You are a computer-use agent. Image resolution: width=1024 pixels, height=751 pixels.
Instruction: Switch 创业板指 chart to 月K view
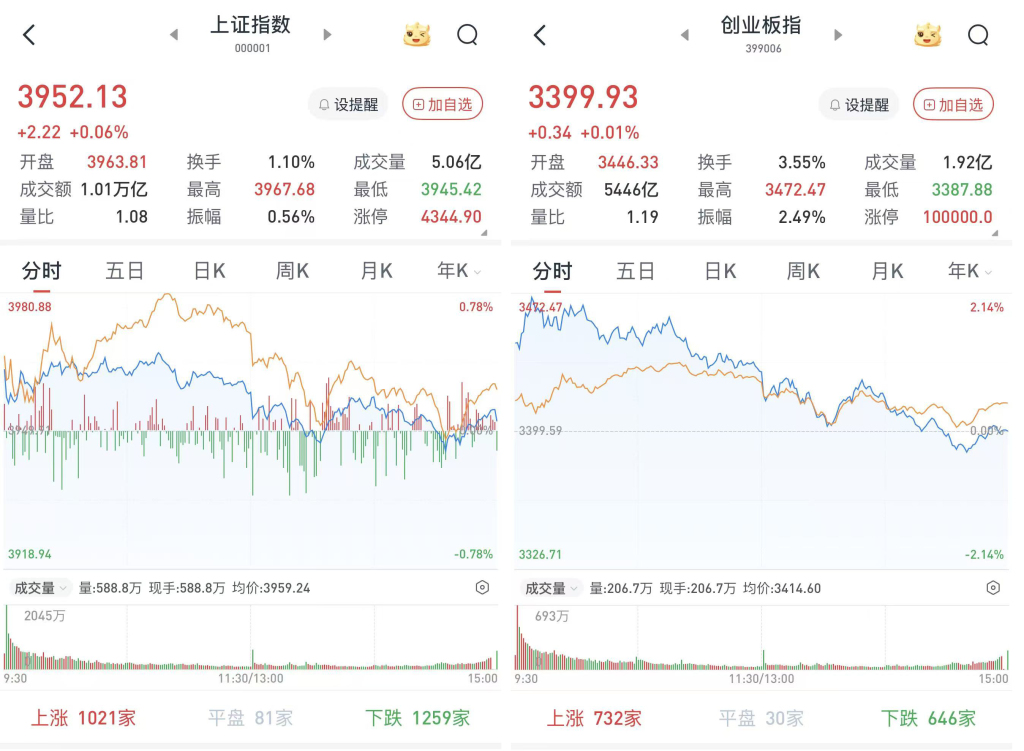[888, 270]
